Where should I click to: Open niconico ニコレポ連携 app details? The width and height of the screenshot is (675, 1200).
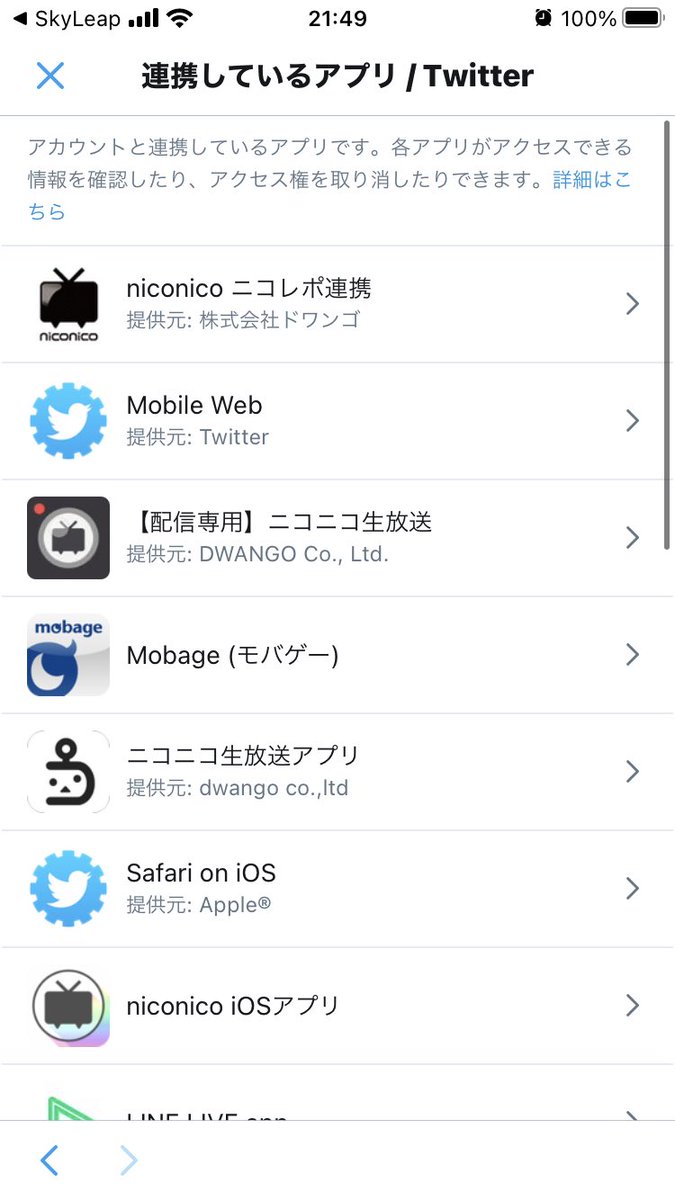tap(337, 304)
